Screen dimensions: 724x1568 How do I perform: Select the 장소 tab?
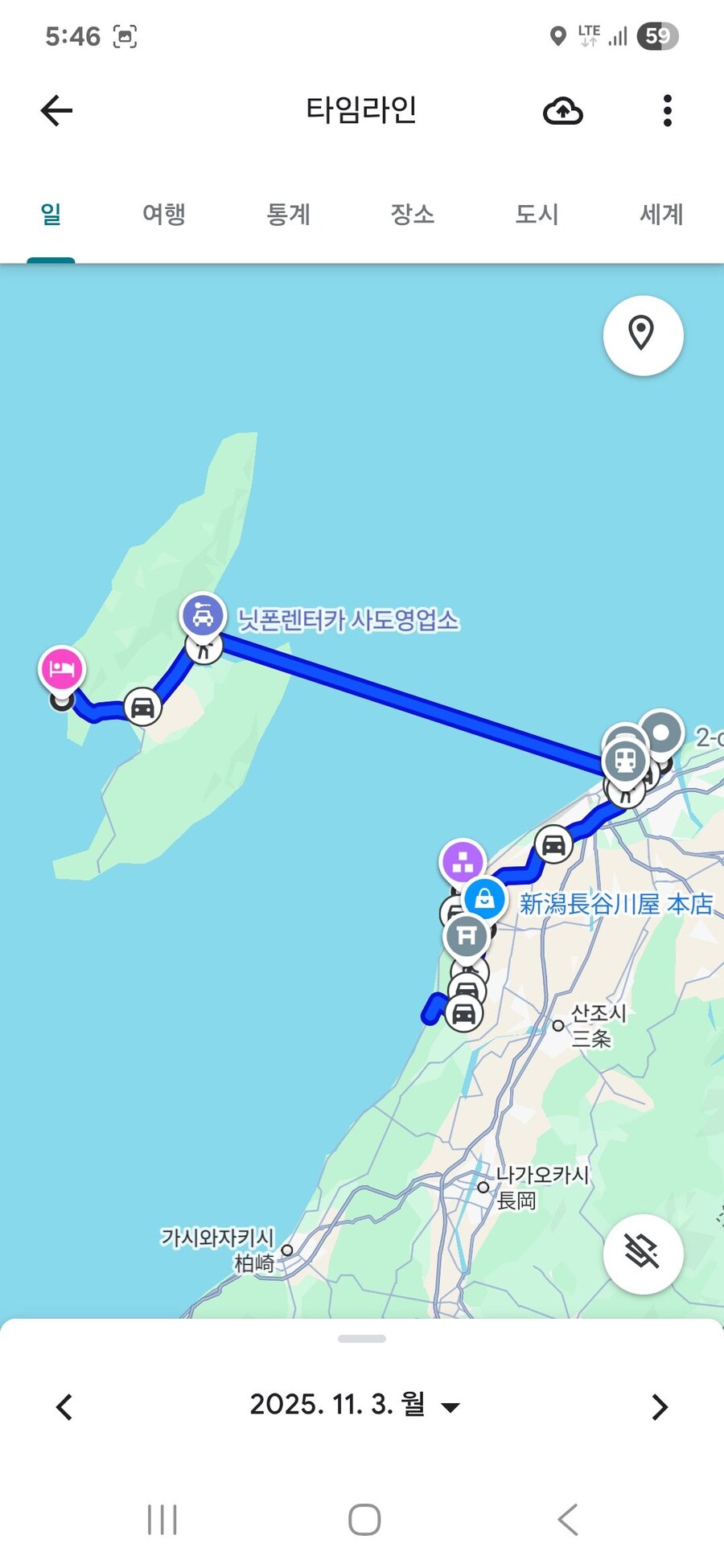pos(412,215)
